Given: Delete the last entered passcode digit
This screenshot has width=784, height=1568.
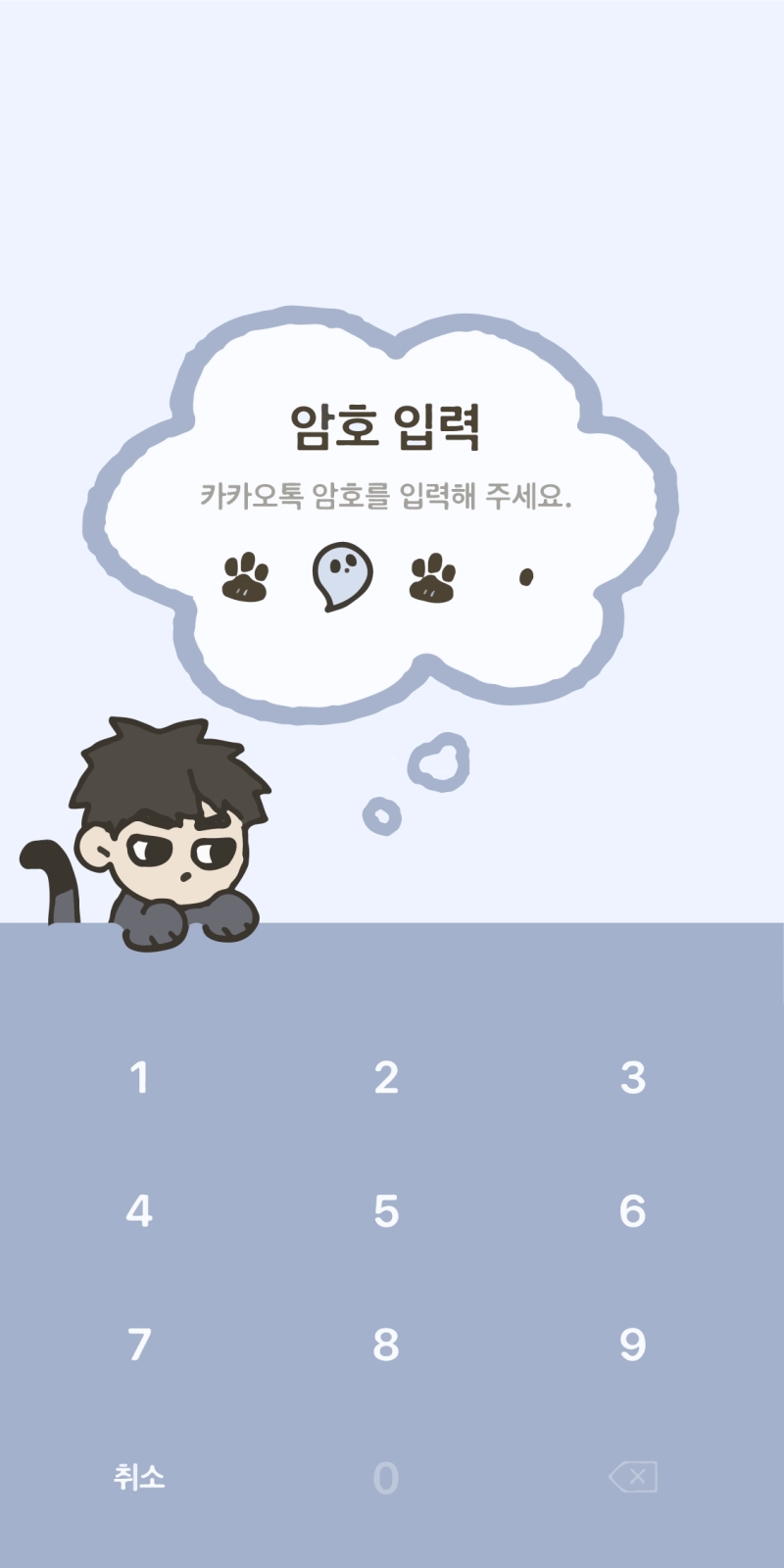Looking at the screenshot, I should pyautogui.click(x=633, y=1477).
